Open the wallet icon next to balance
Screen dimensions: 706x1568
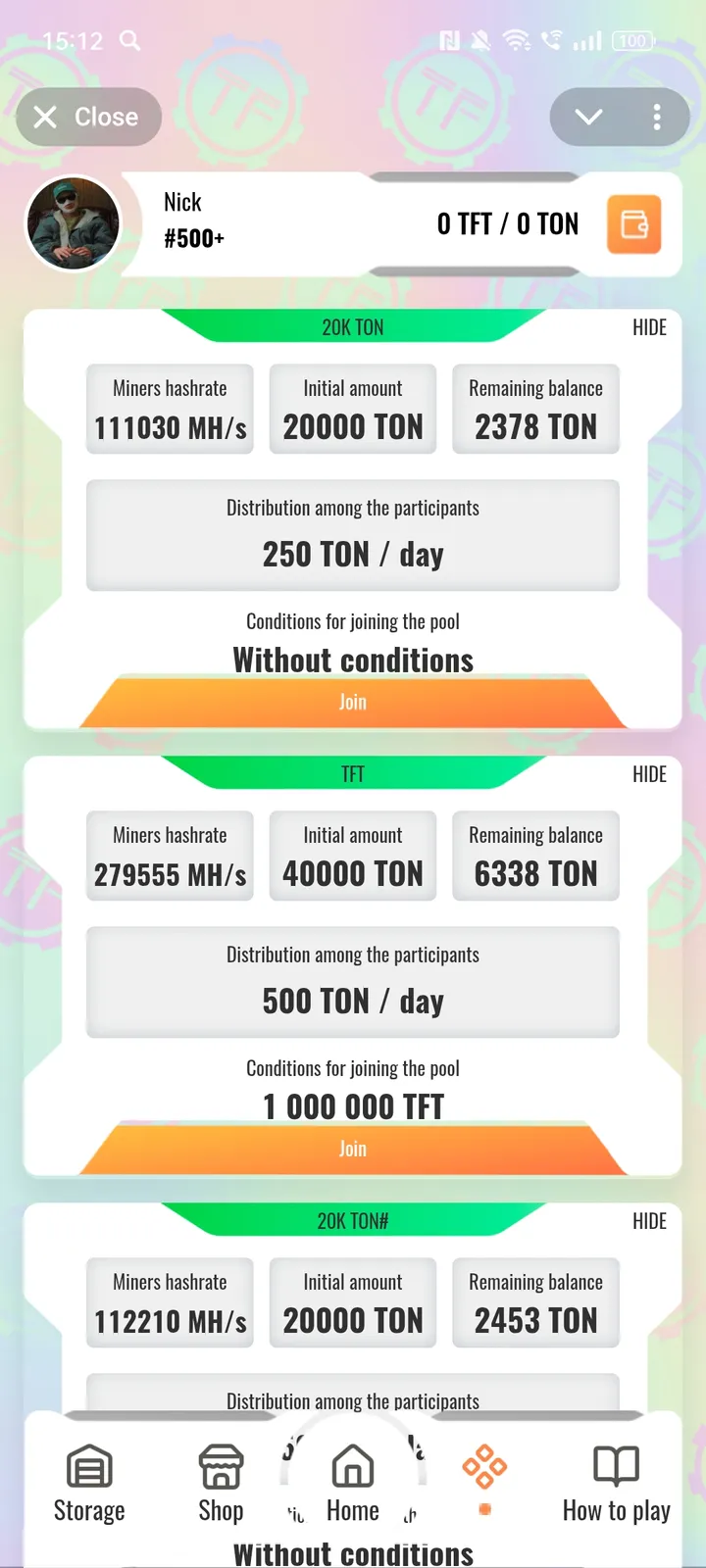coord(633,223)
